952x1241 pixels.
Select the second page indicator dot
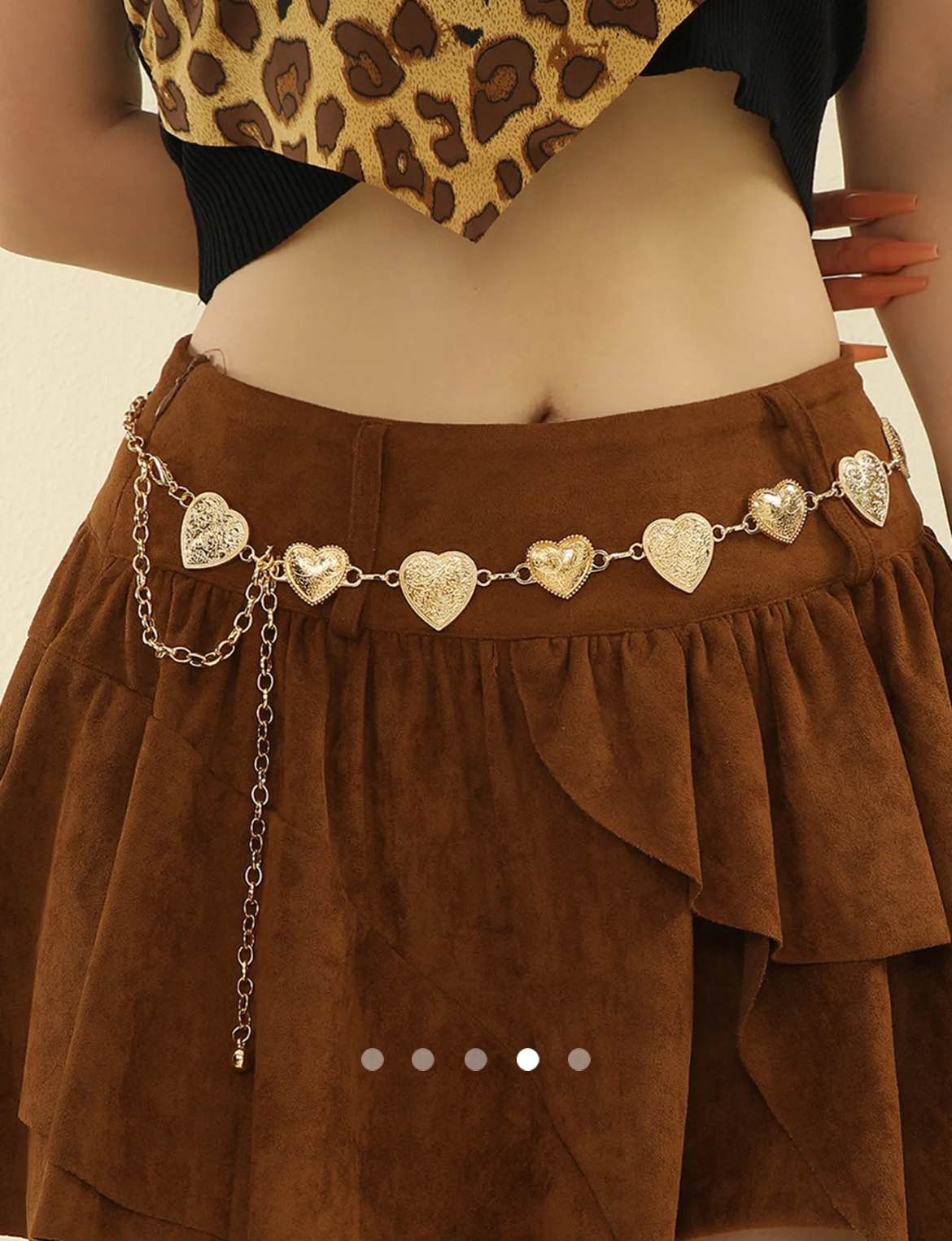coord(423,1059)
